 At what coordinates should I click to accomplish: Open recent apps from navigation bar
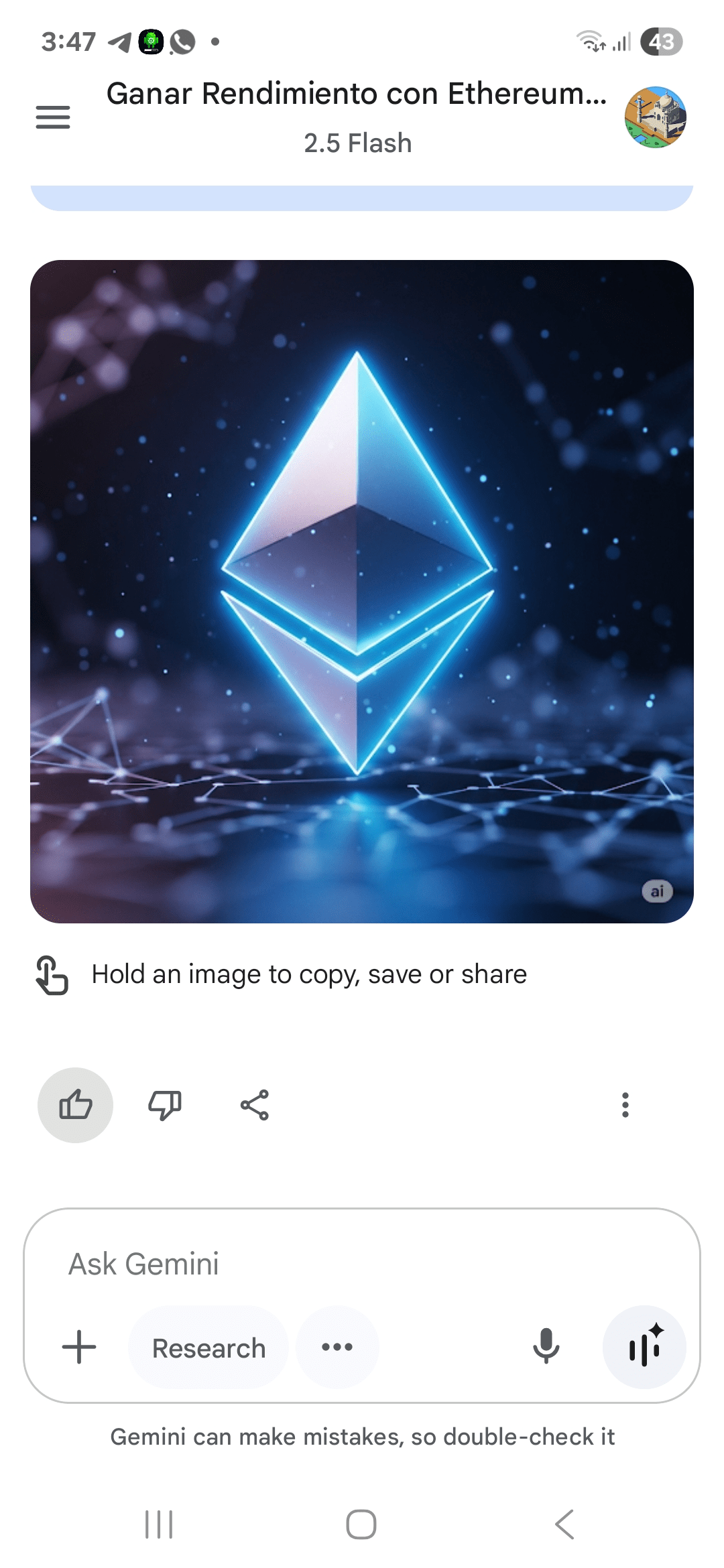[x=159, y=1524]
